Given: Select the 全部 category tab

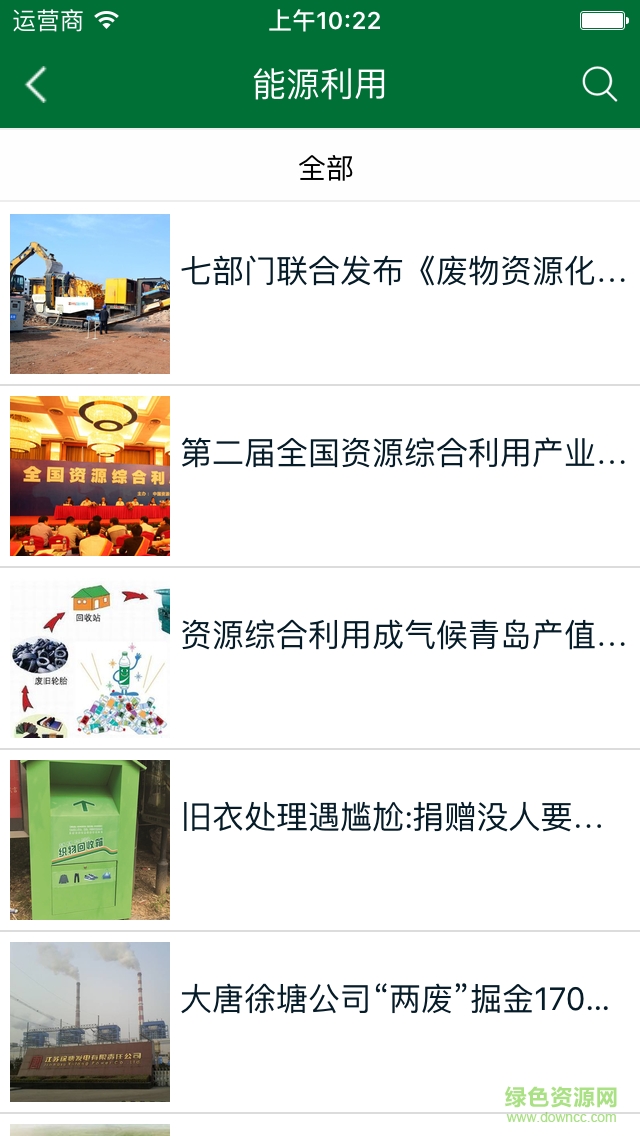Looking at the screenshot, I should click(326, 168).
